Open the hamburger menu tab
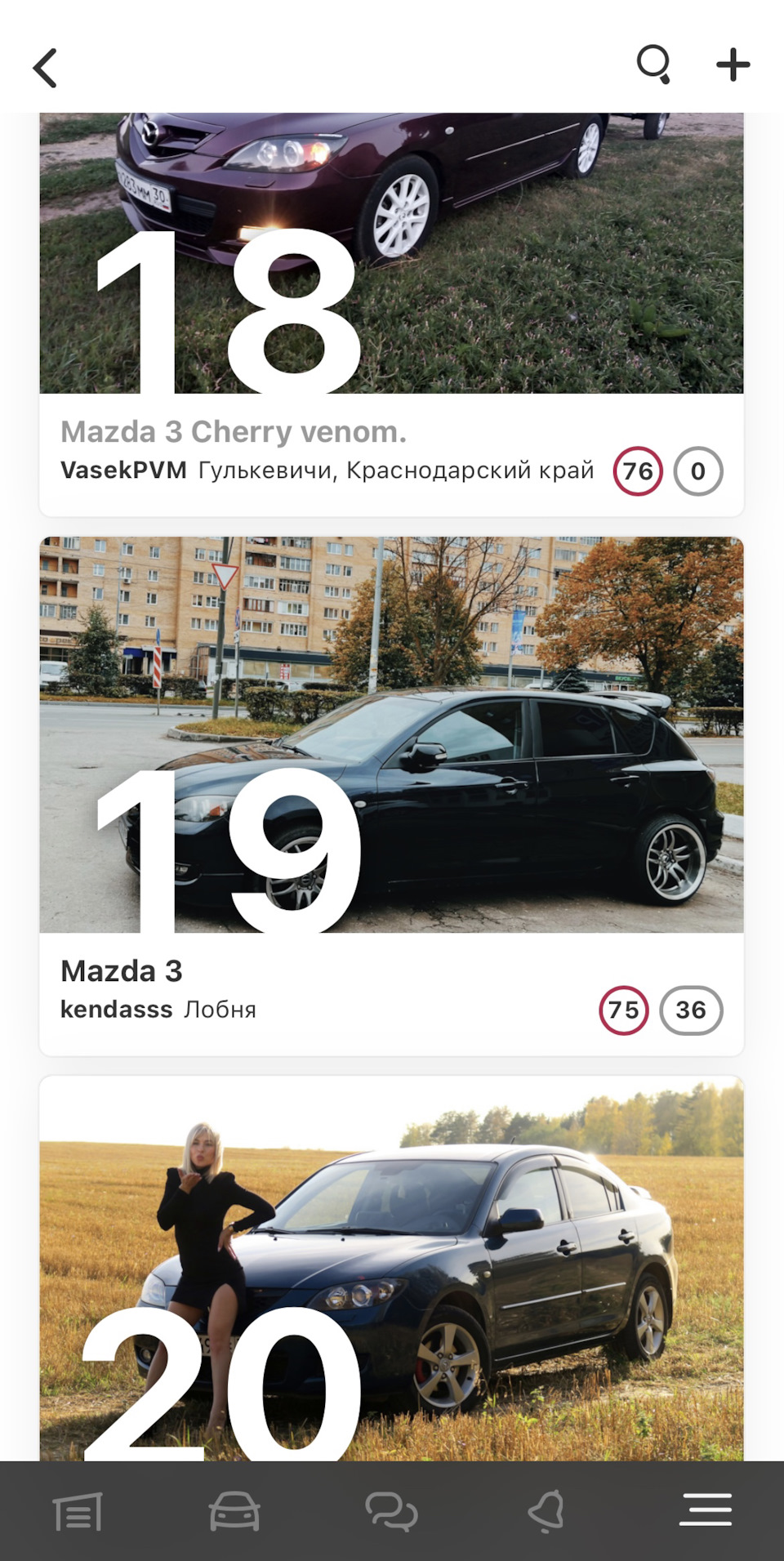 (706, 1510)
